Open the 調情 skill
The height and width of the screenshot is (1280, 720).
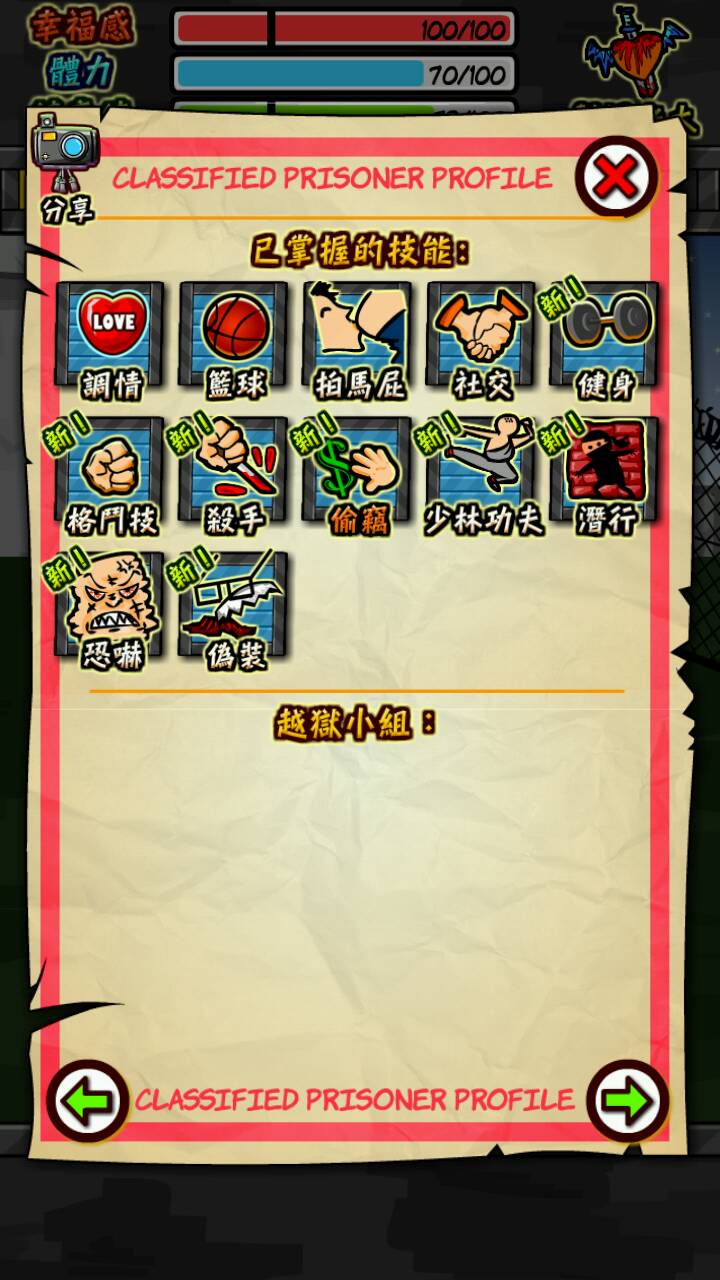(x=110, y=335)
